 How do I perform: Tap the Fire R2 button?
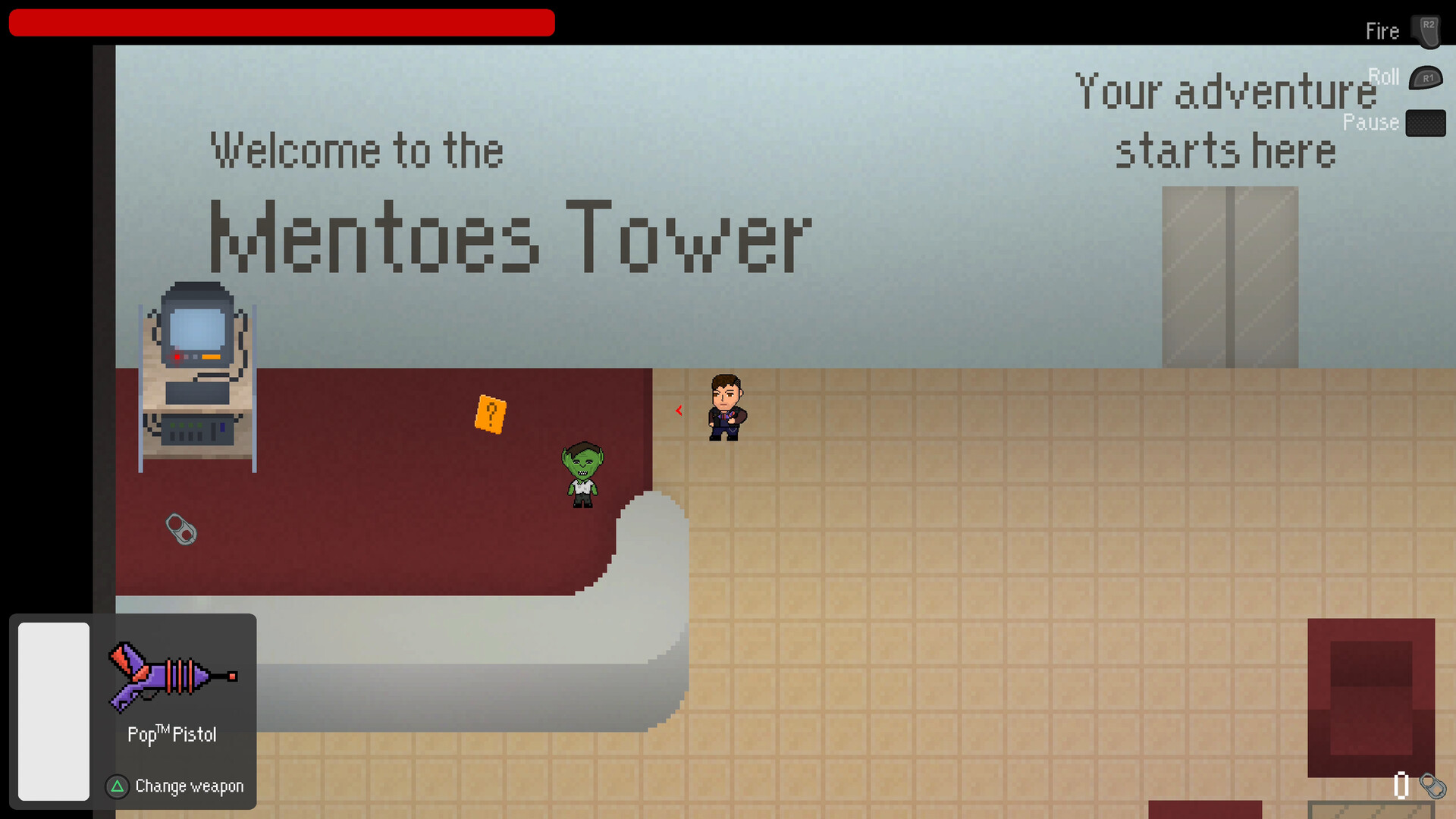coord(1426,31)
